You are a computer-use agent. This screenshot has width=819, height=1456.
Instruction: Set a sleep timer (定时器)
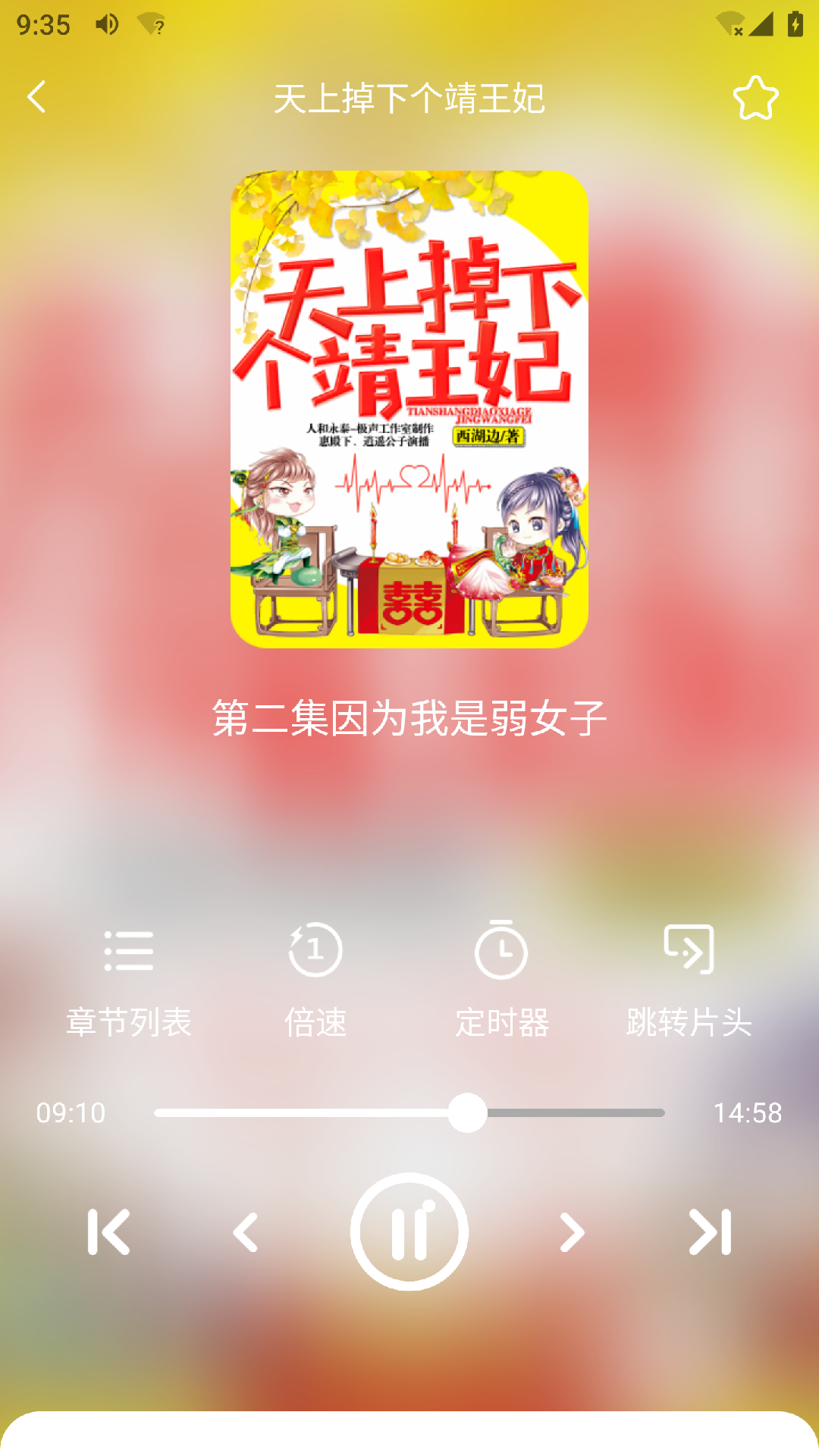[x=501, y=978]
